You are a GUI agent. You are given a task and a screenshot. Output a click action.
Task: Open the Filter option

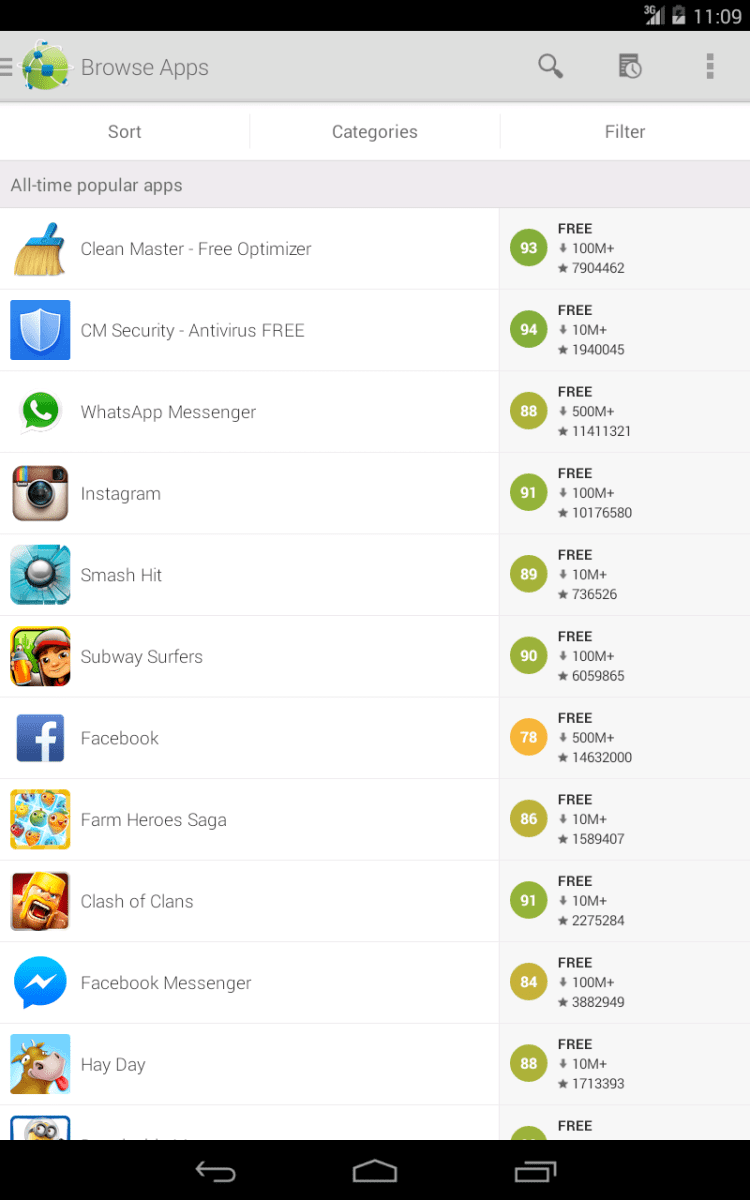tap(625, 131)
